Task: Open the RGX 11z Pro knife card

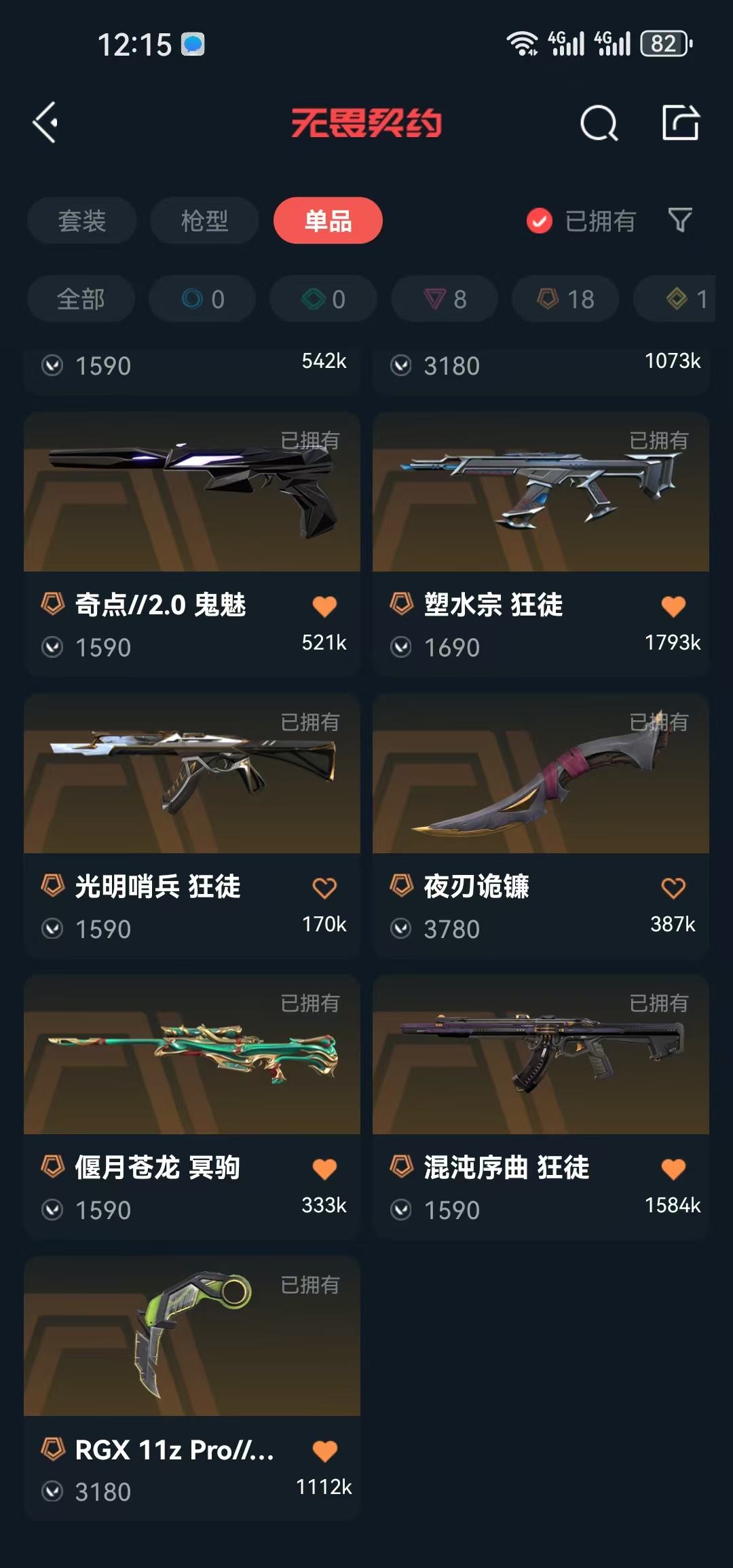Action: (192, 1337)
